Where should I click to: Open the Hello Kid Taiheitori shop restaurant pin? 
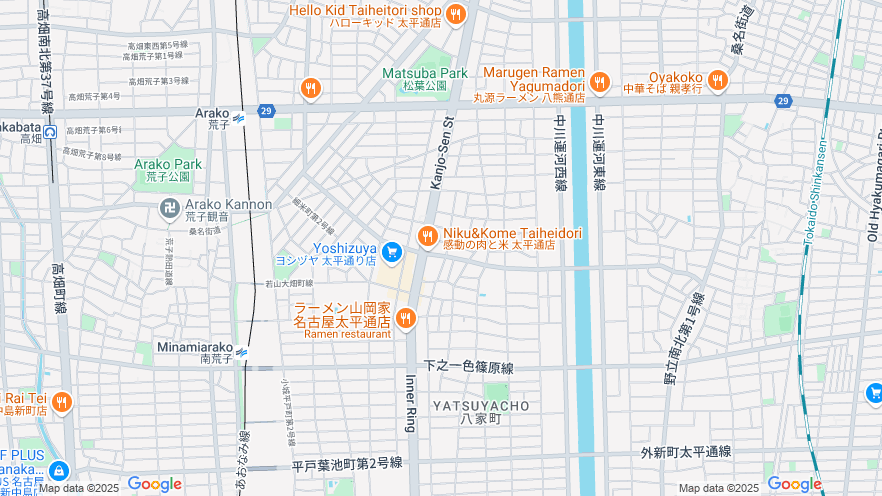coord(455,13)
